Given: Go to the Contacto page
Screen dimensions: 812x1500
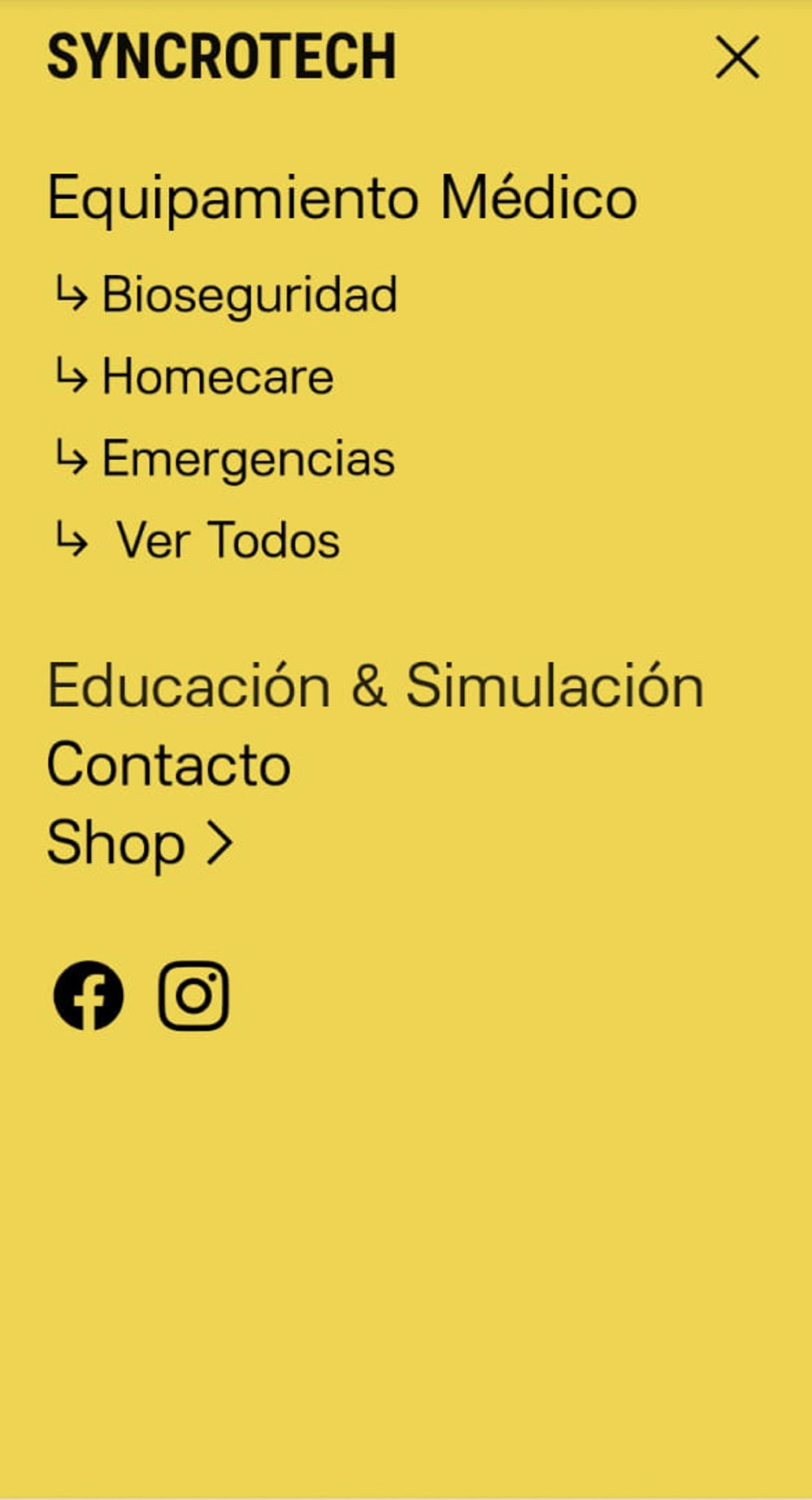Looking at the screenshot, I should (x=168, y=764).
